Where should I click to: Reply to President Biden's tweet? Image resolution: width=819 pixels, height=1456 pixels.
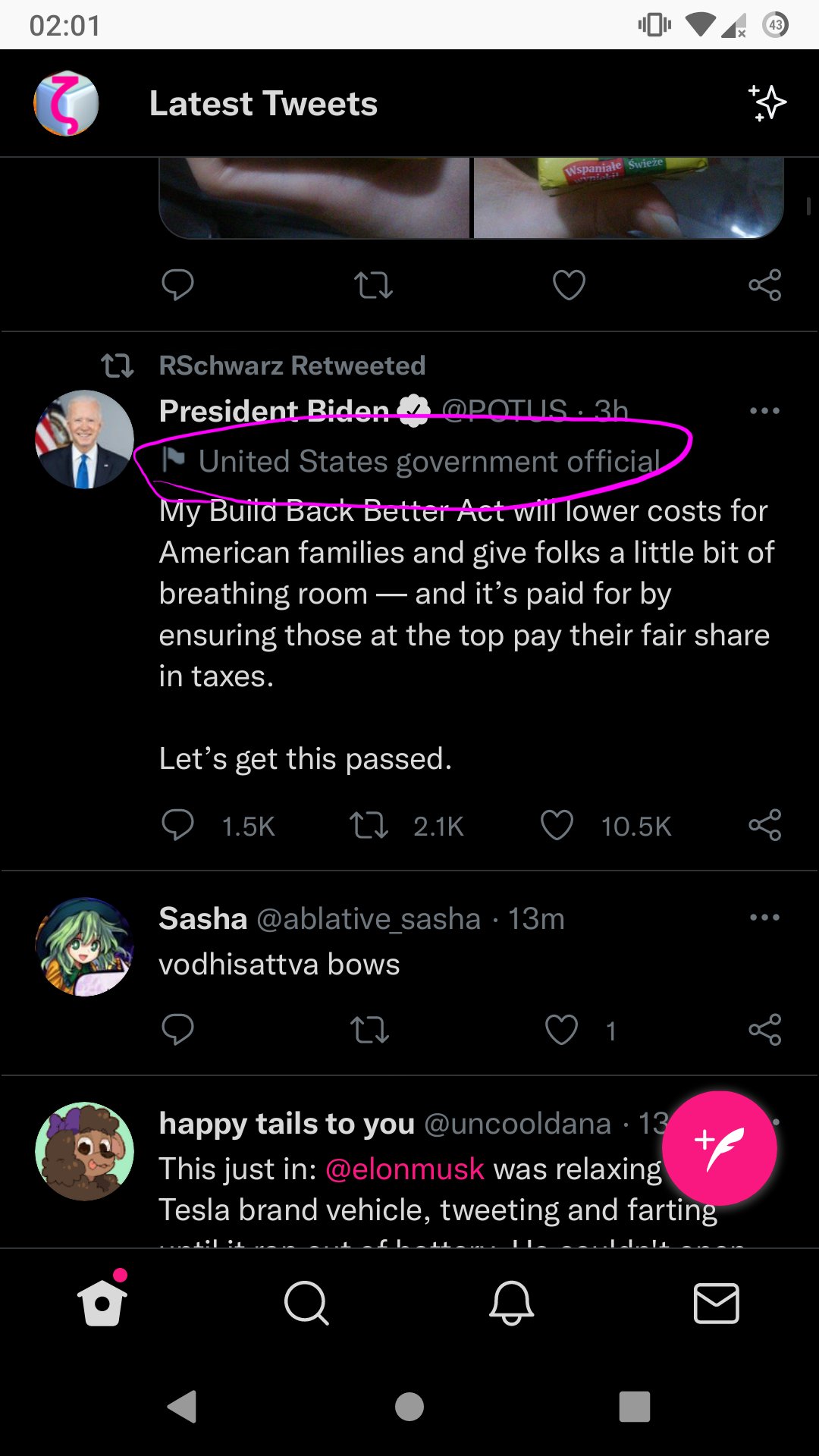tap(178, 825)
